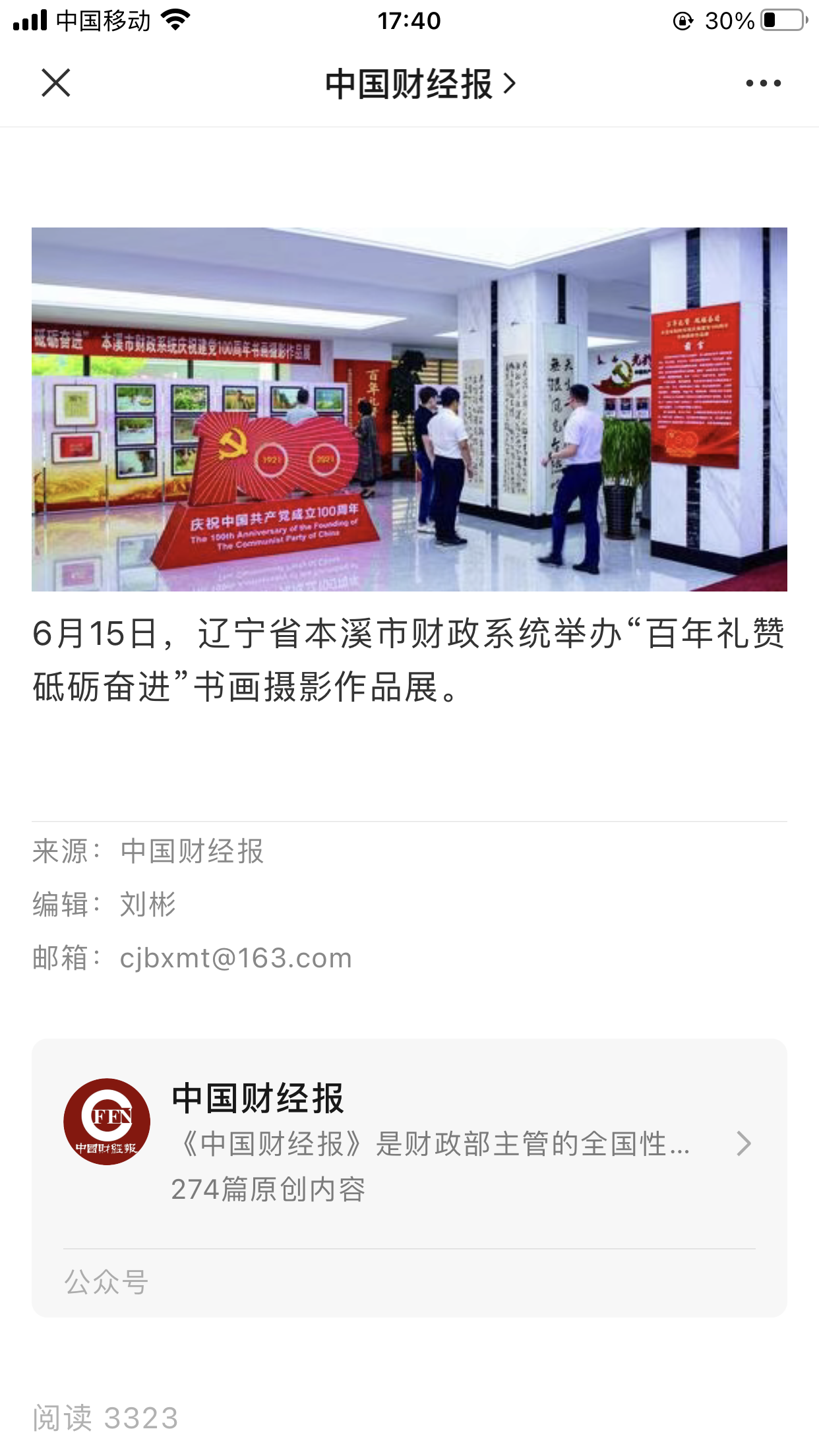Viewport: 819px width, 1456px height.
Task: View the exhibition photo full screen
Action: [409, 409]
